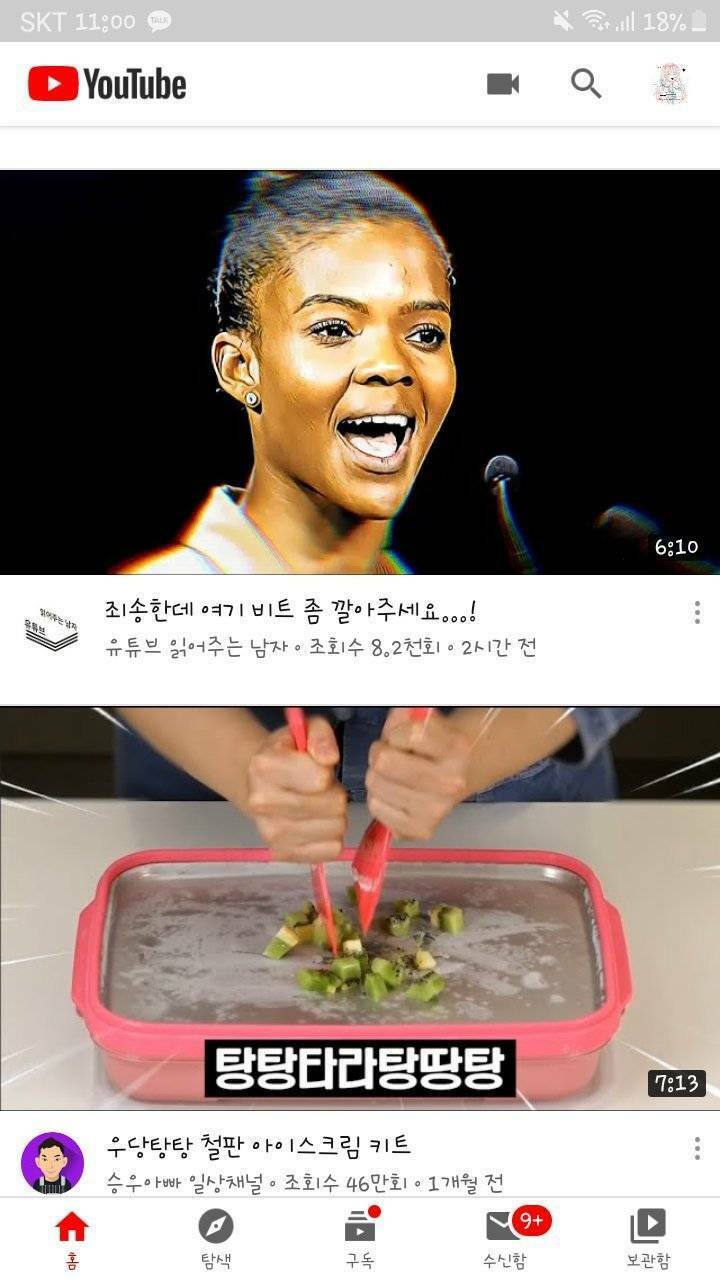Go to the 홈 tab
Screen dimensions: 720x1280
pyautogui.click(x=72, y=1238)
